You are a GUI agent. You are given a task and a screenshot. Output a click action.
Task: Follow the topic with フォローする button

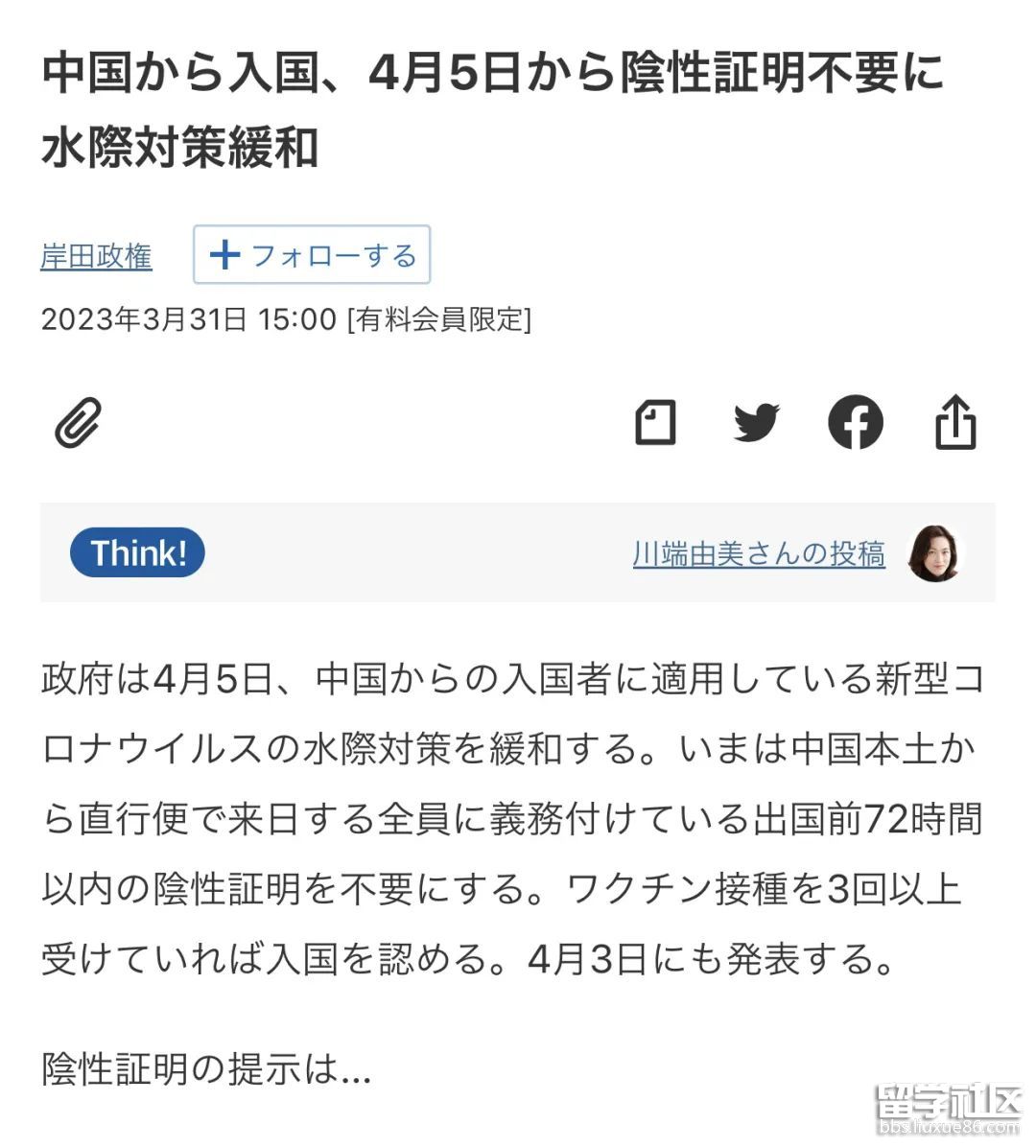pyautogui.click(x=312, y=255)
